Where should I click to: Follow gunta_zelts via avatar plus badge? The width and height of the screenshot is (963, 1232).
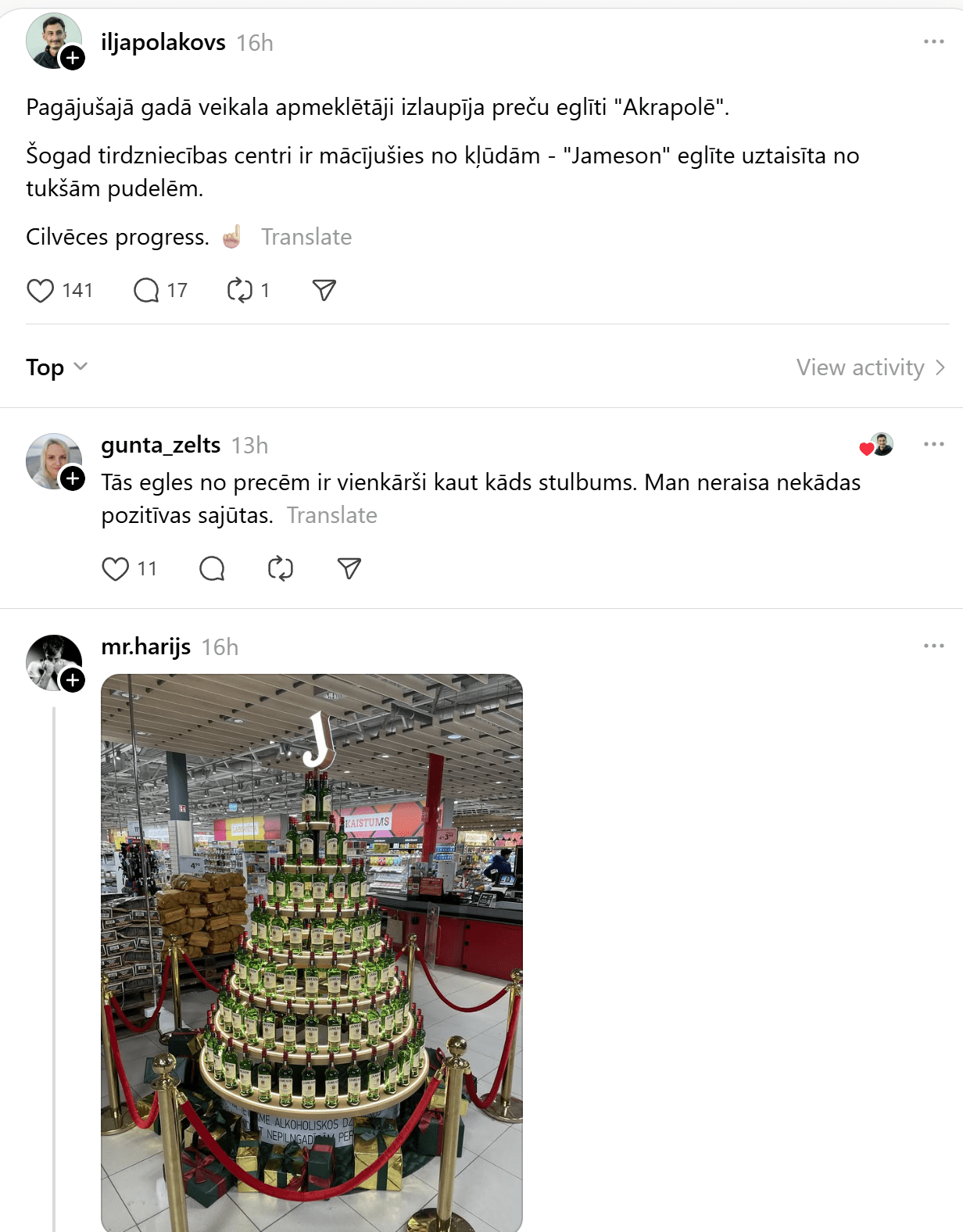(73, 478)
